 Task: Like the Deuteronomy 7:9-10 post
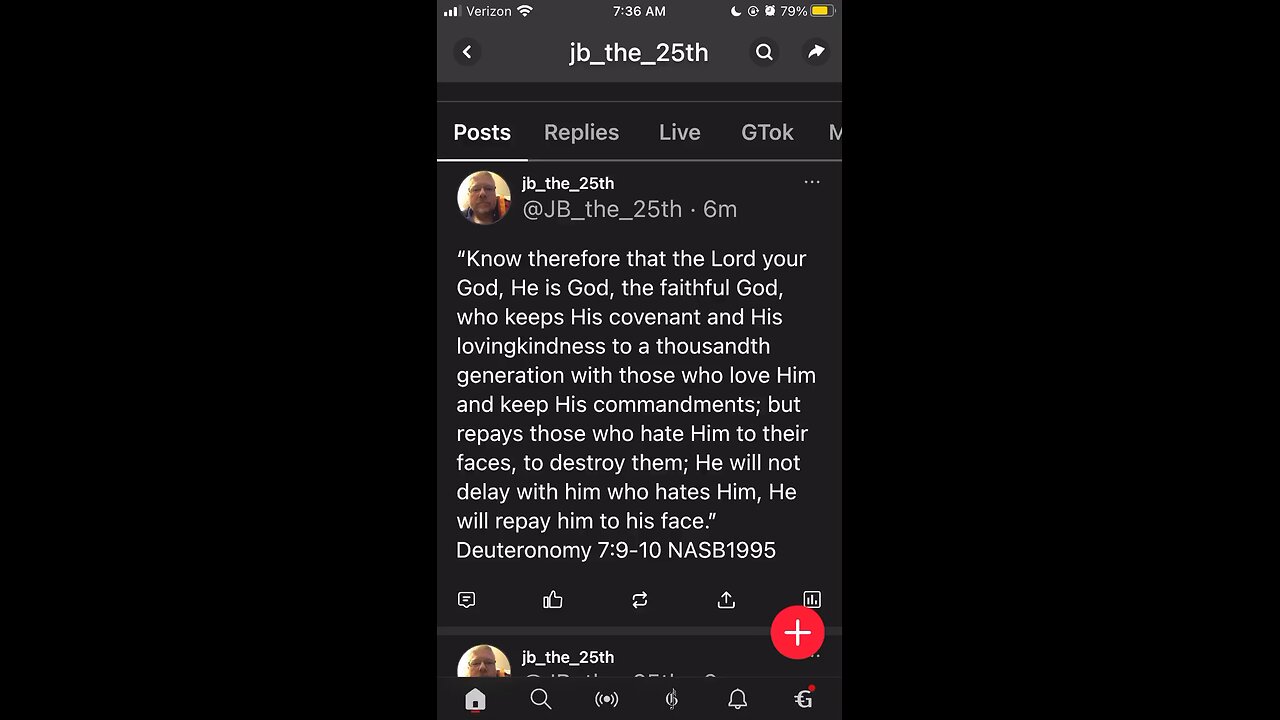point(553,600)
